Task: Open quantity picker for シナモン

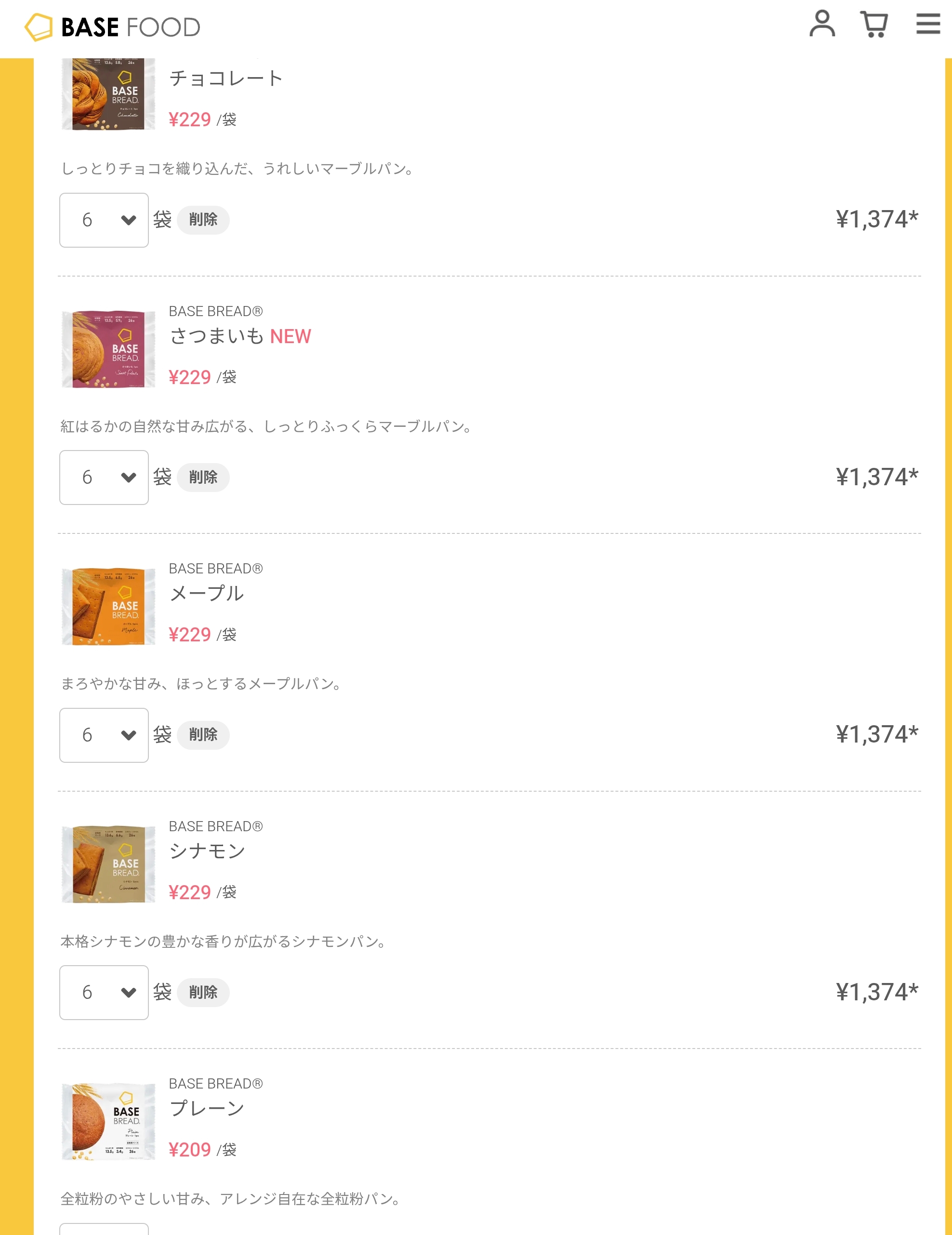Action: [104, 993]
